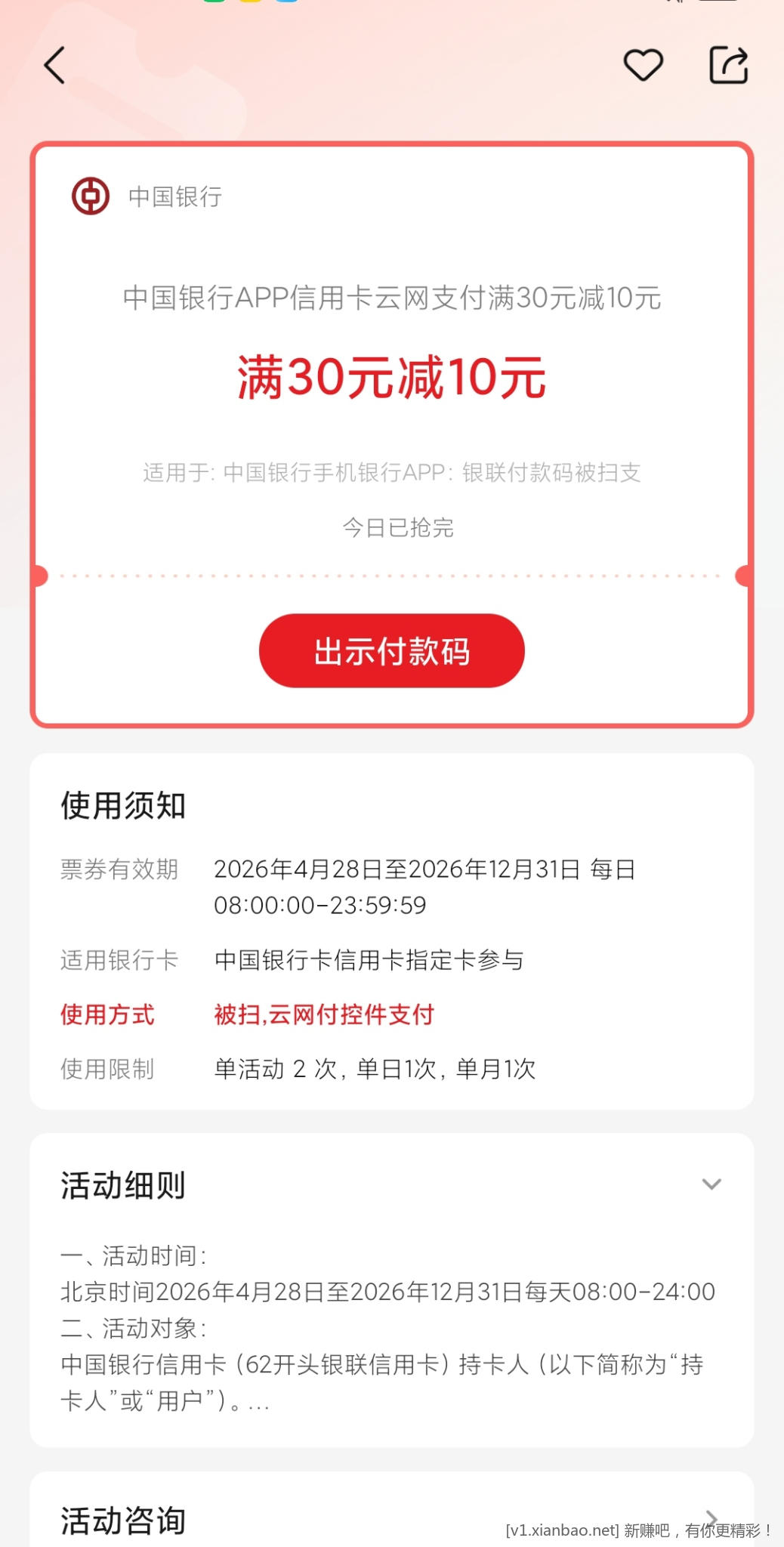Tap the forward-share icon beside the heart
Image resolution: width=784 pixels, height=1547 pixels.
tap(730, 66)
